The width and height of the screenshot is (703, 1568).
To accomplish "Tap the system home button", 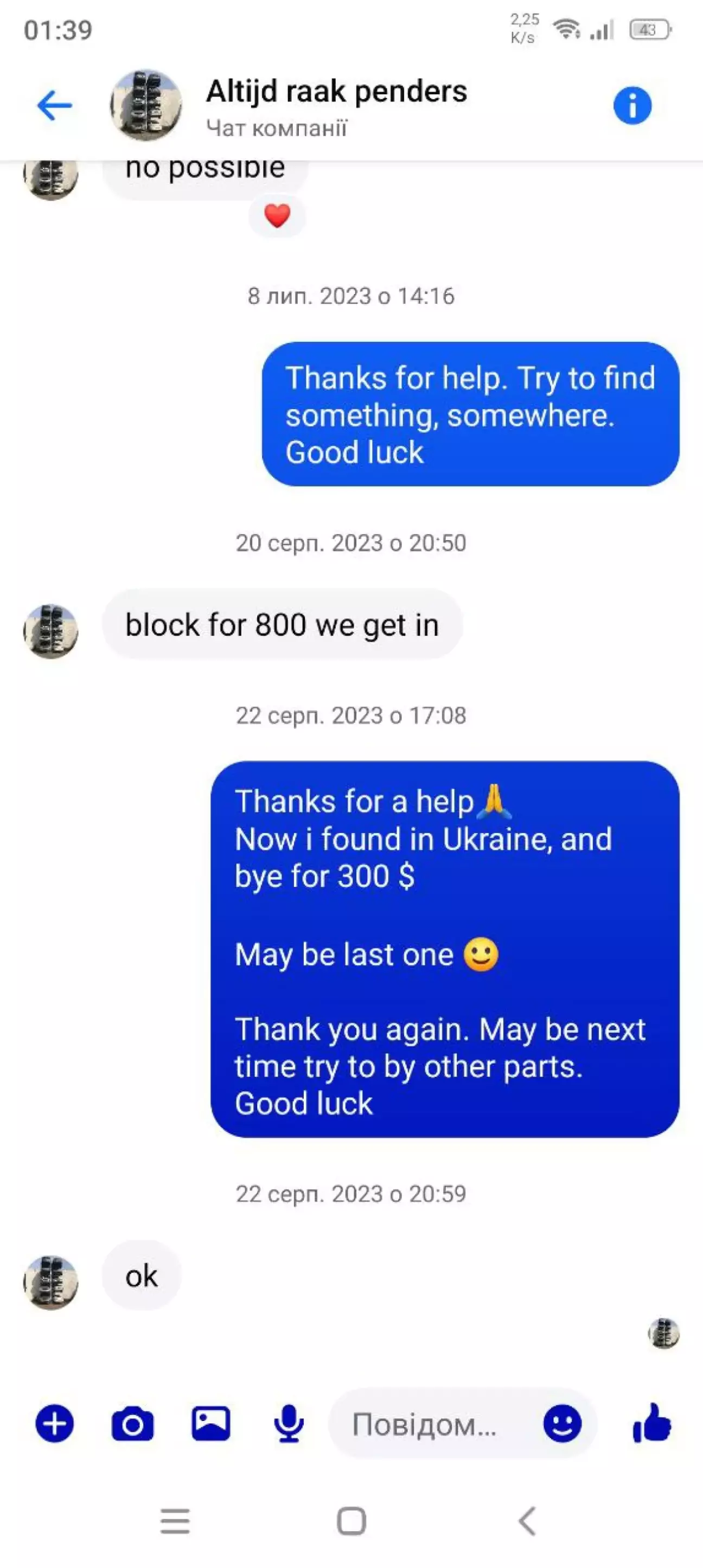I will (351, 1521).
